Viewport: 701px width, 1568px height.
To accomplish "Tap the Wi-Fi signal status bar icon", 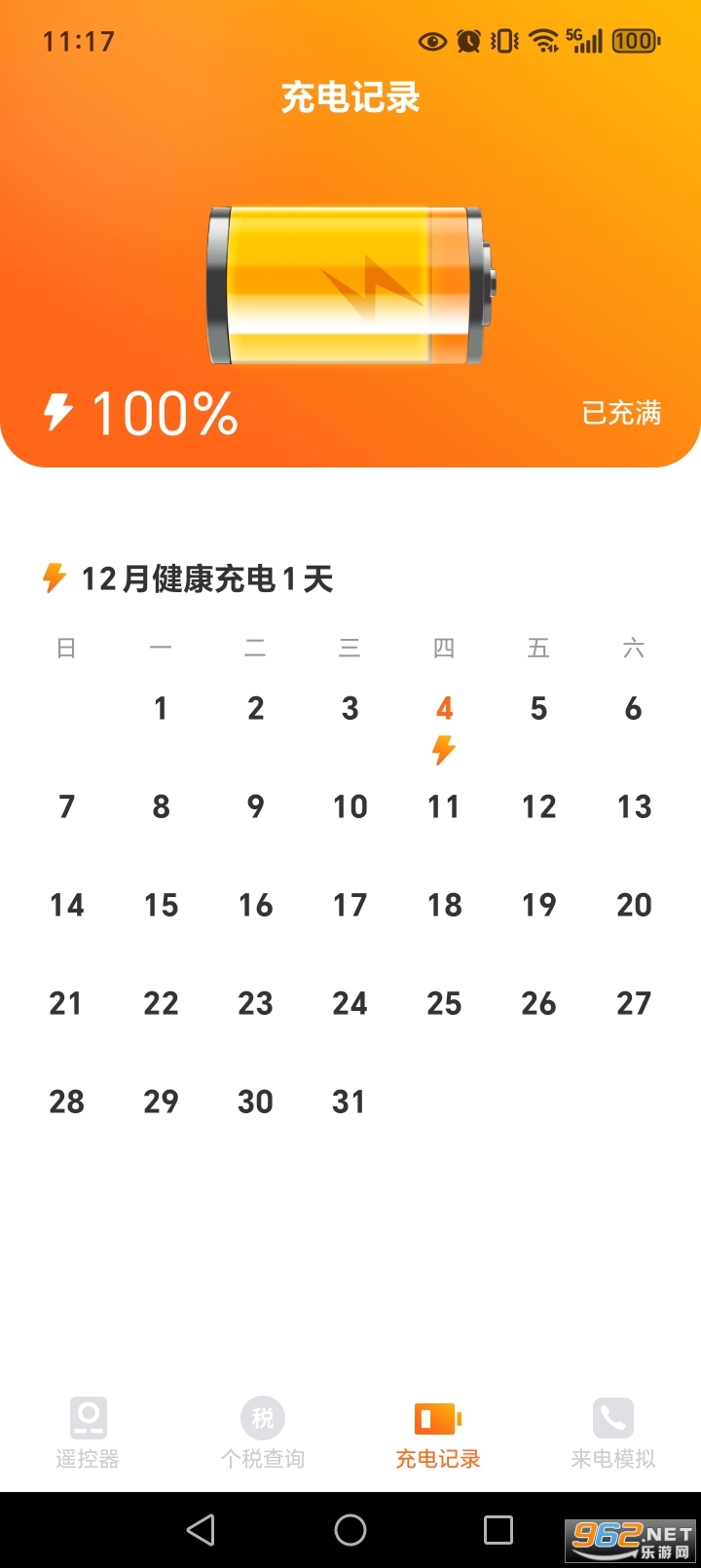I will [541, 41].
